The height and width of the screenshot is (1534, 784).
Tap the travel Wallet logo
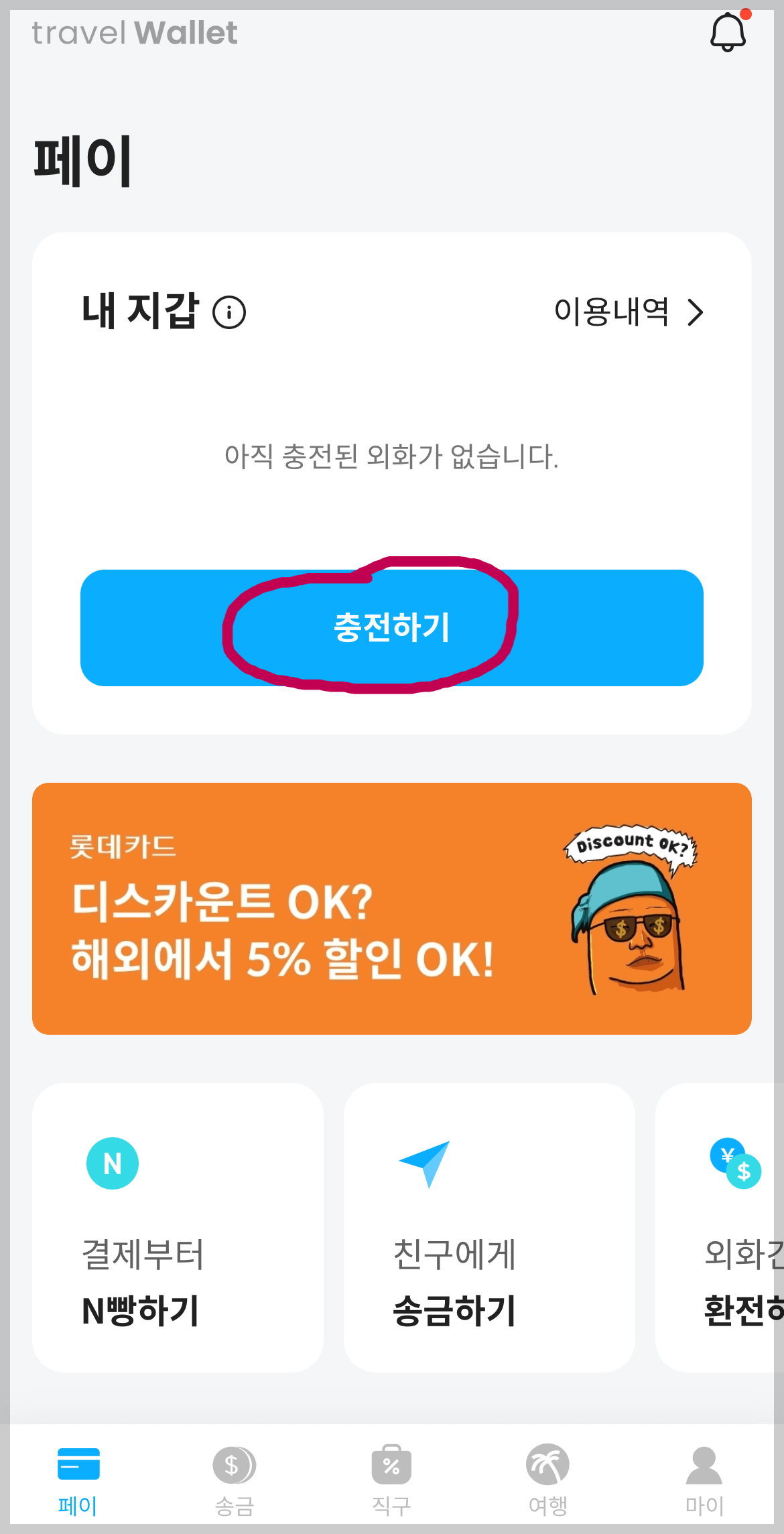click(x=134, y=32)
